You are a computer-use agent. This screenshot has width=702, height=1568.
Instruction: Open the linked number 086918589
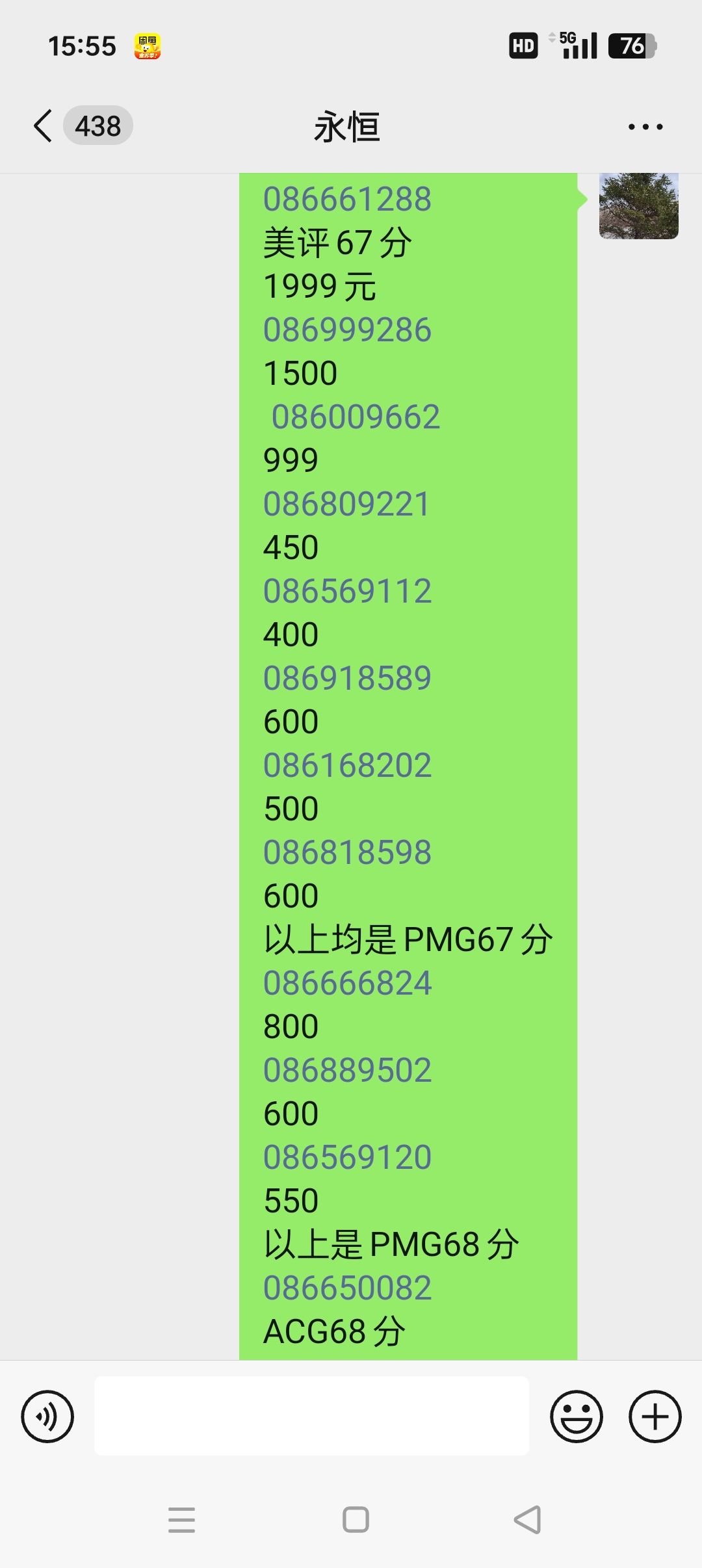coord(347,678)
